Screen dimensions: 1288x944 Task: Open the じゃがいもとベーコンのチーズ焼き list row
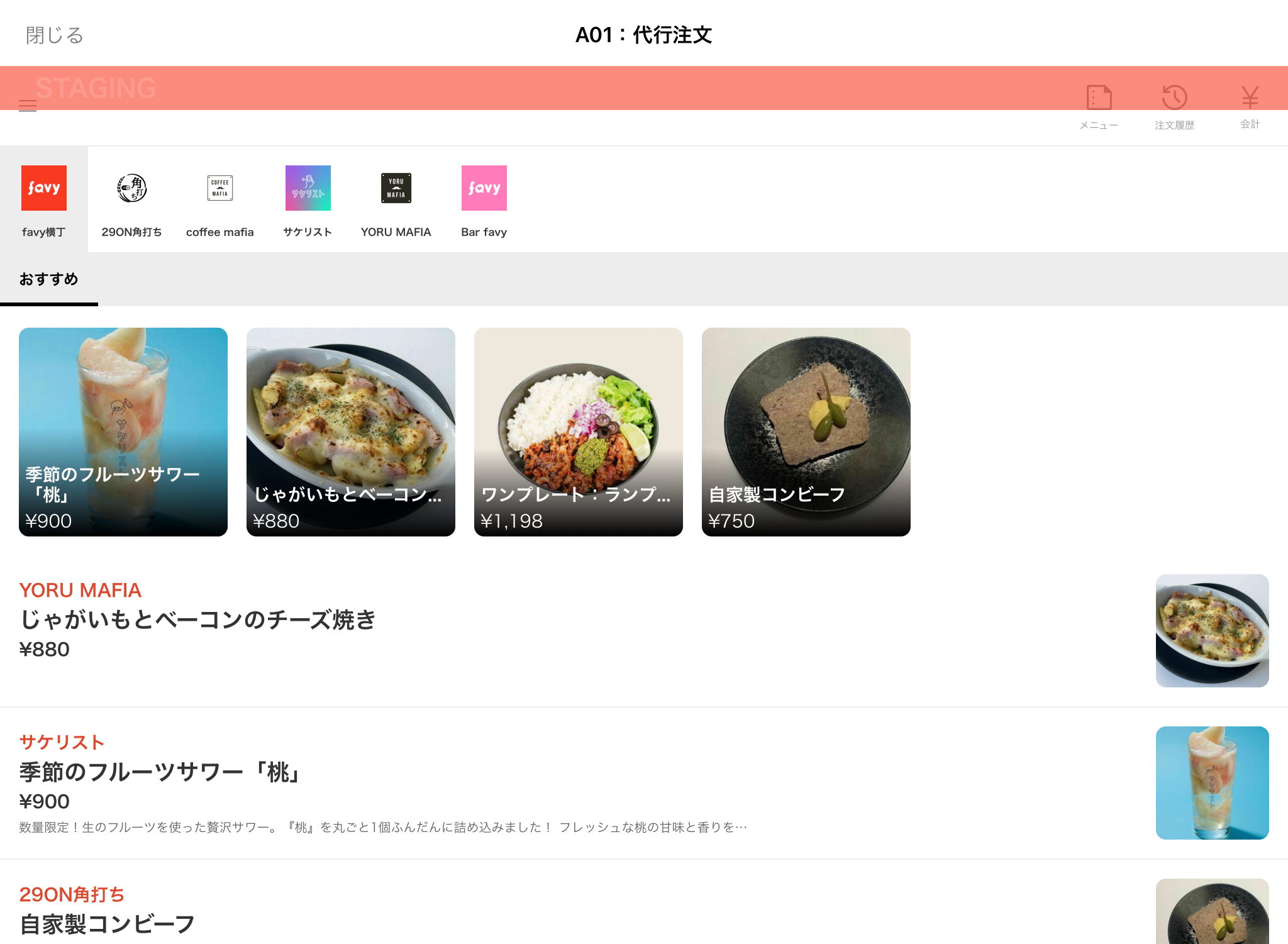[566, 630]
